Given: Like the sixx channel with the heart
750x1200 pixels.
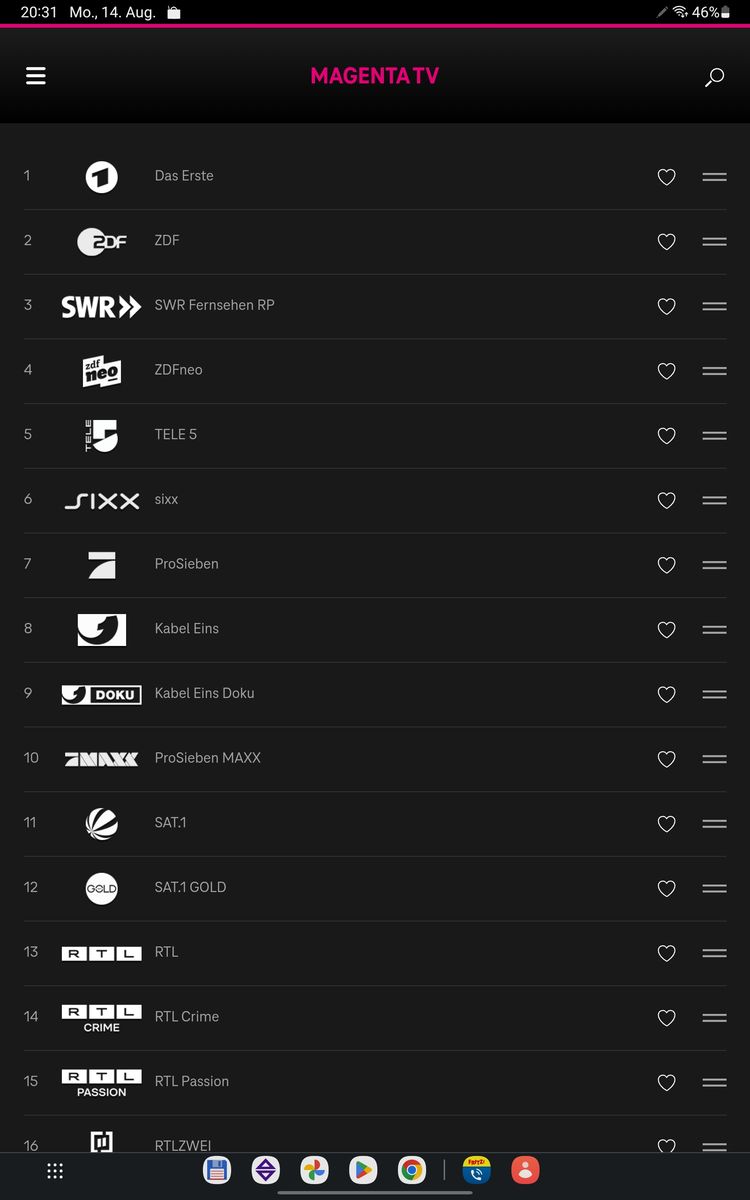Looking at the screenshot, I should coord(667,500).
